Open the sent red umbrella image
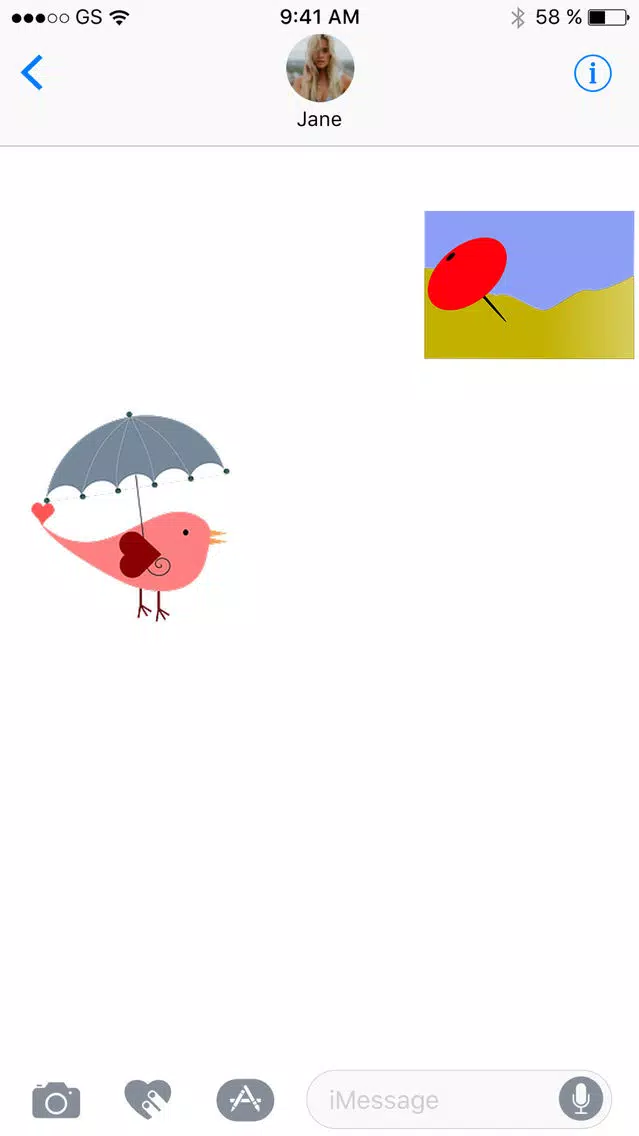639x1136 pixels. (x=529, y=285)
